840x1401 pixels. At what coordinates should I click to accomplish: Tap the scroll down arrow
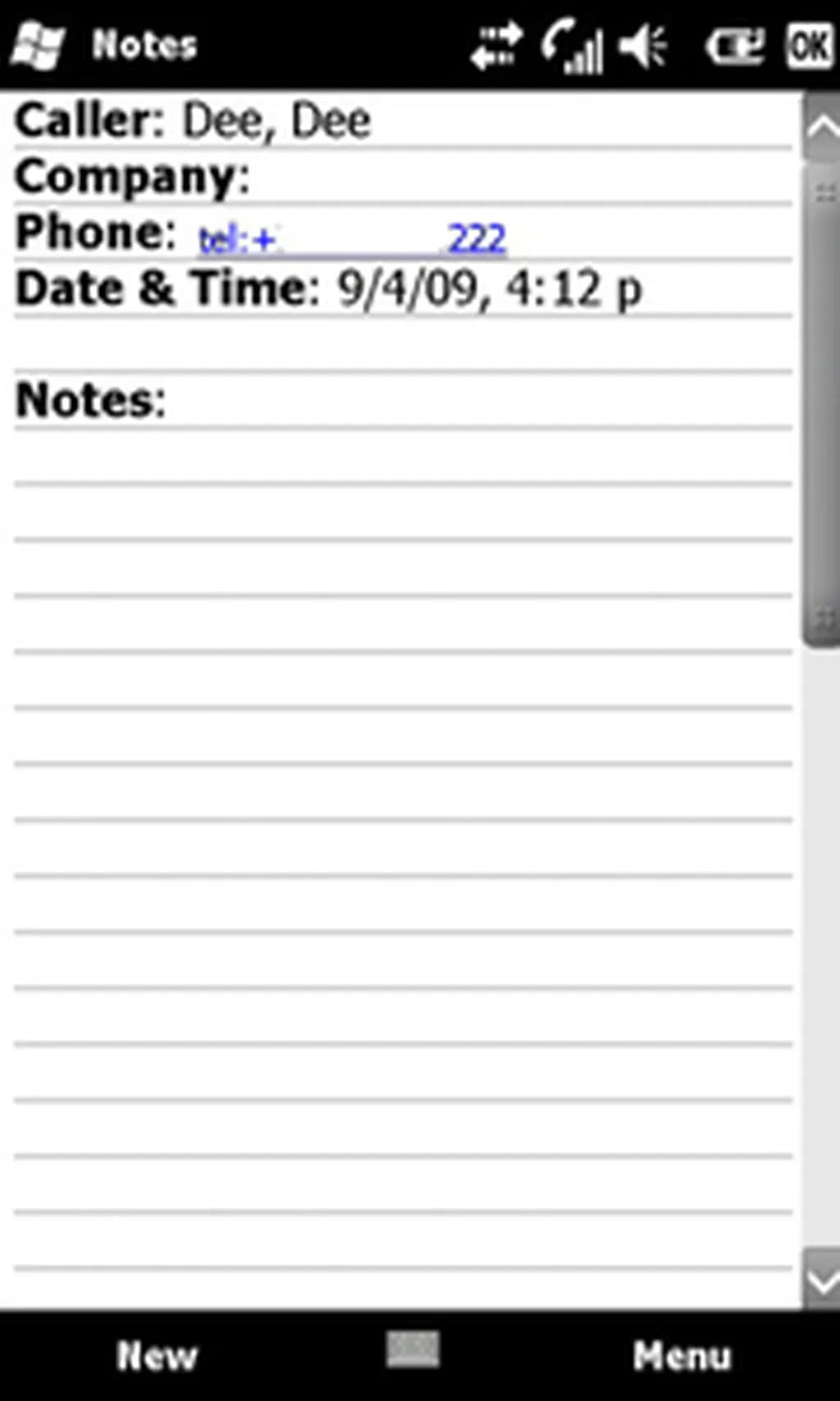[x=822, y=1279]
